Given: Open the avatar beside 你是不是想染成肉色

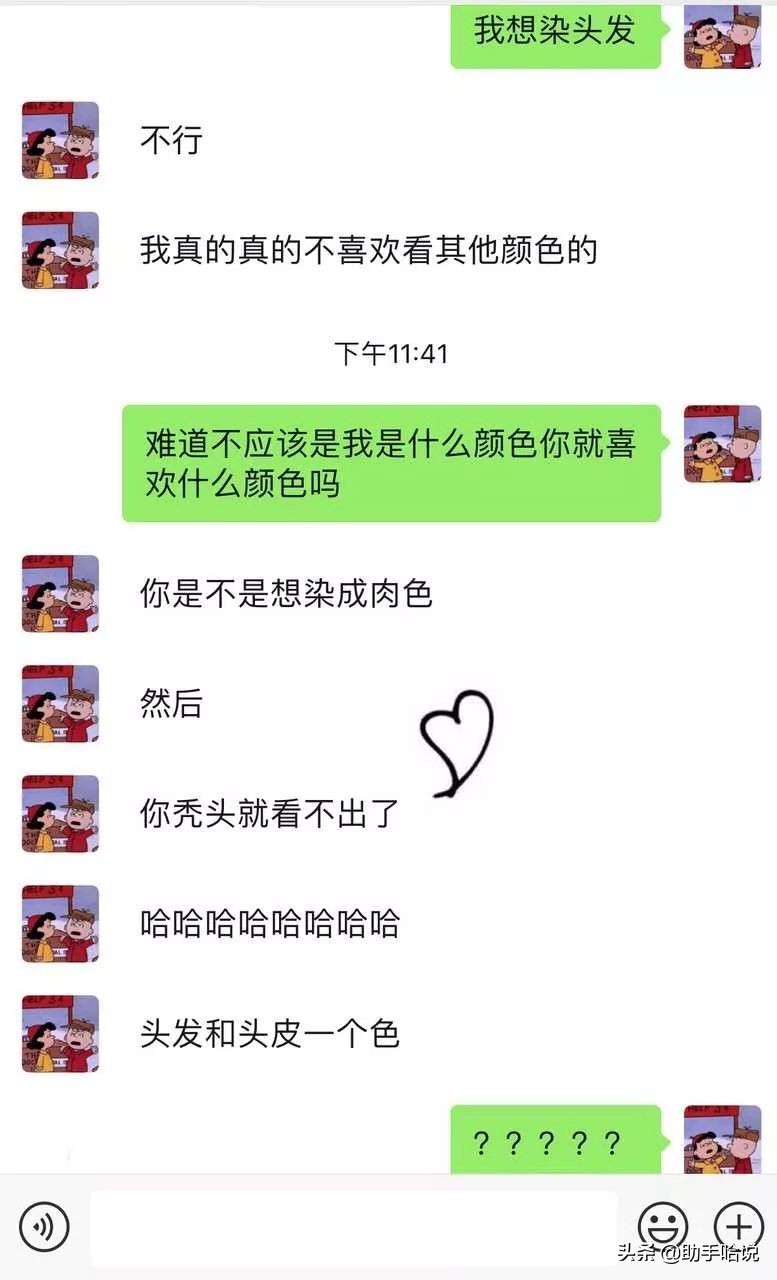Looking at the screenshot, I should pyautogui.click(x=60, y=594).
